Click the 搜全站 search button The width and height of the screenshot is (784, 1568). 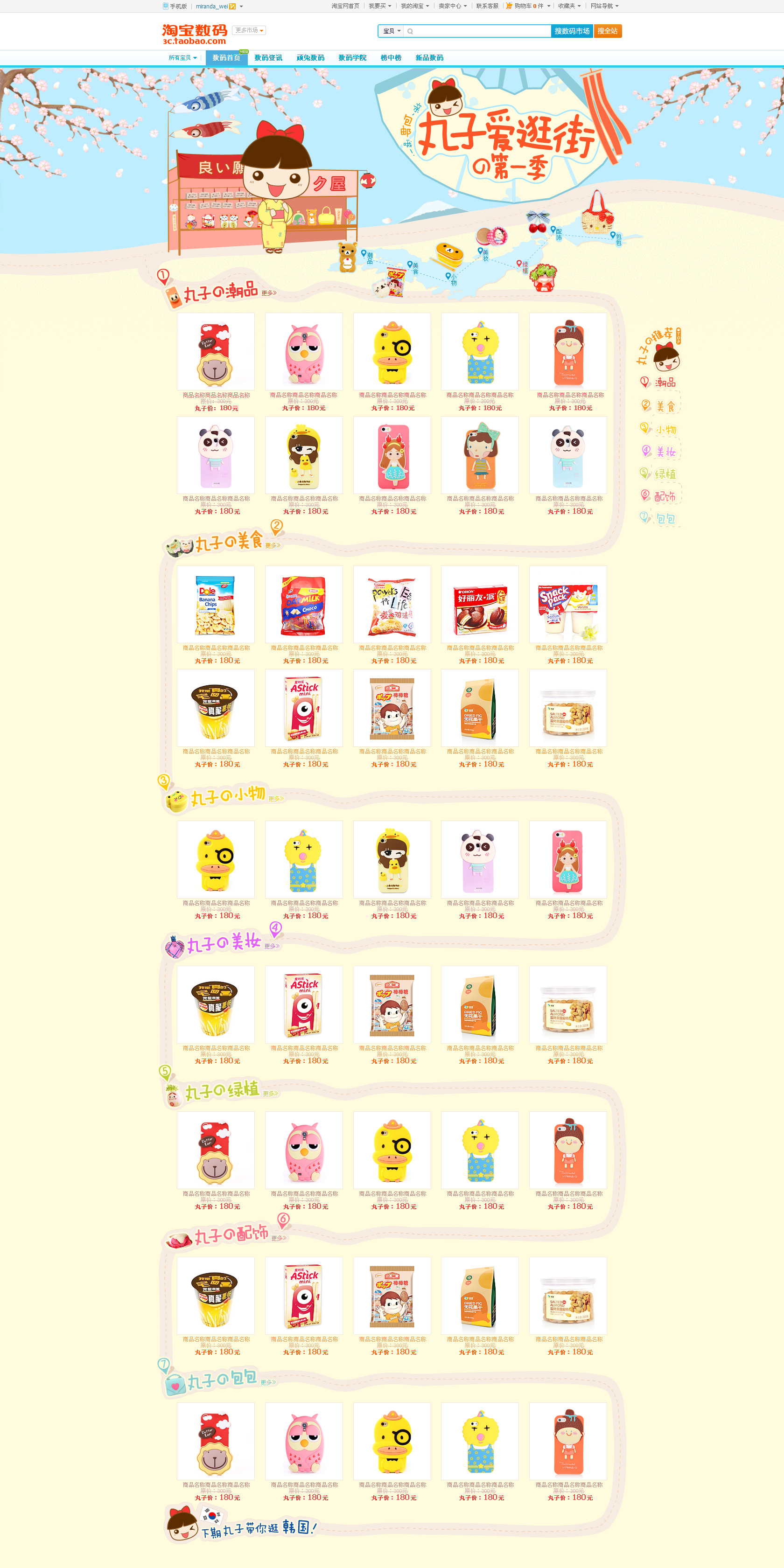[608, 31]
